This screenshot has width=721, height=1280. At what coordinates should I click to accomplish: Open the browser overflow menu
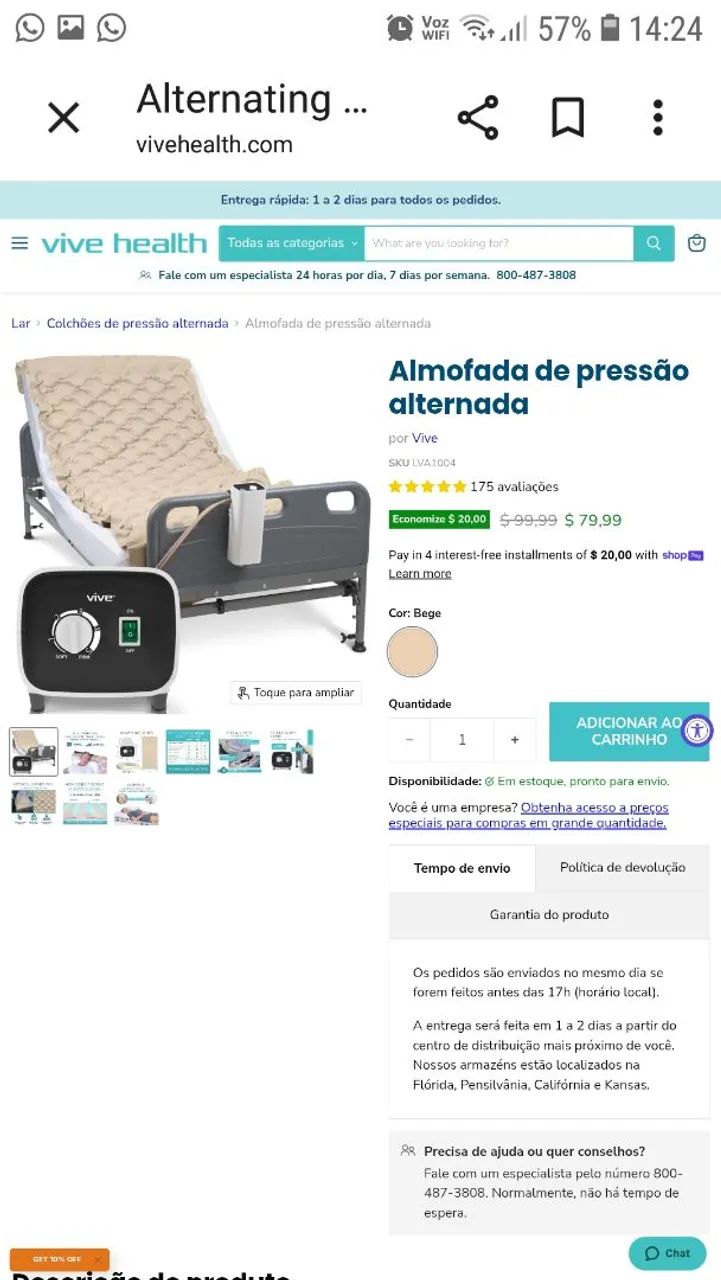pos(657,117)
